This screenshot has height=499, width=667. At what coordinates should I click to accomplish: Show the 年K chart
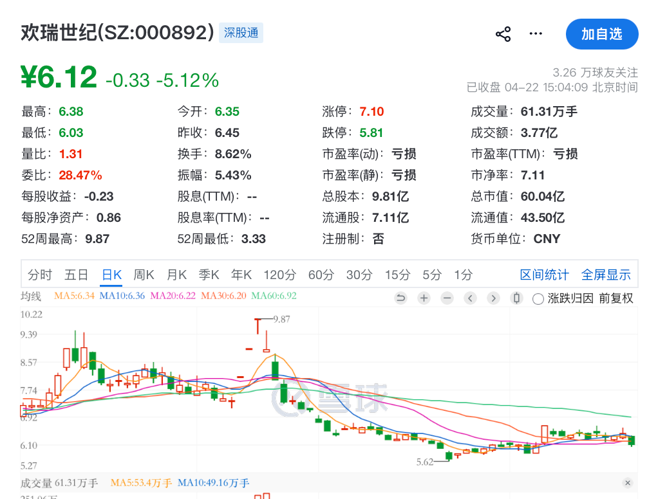[x=241, y=275]
